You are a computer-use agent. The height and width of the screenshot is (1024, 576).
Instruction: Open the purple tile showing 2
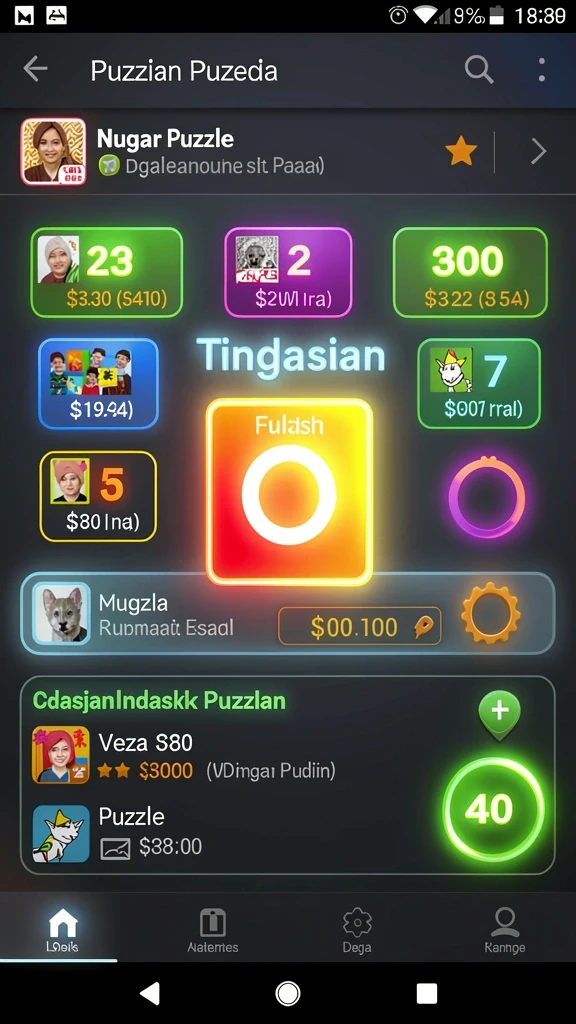(288, 272)
